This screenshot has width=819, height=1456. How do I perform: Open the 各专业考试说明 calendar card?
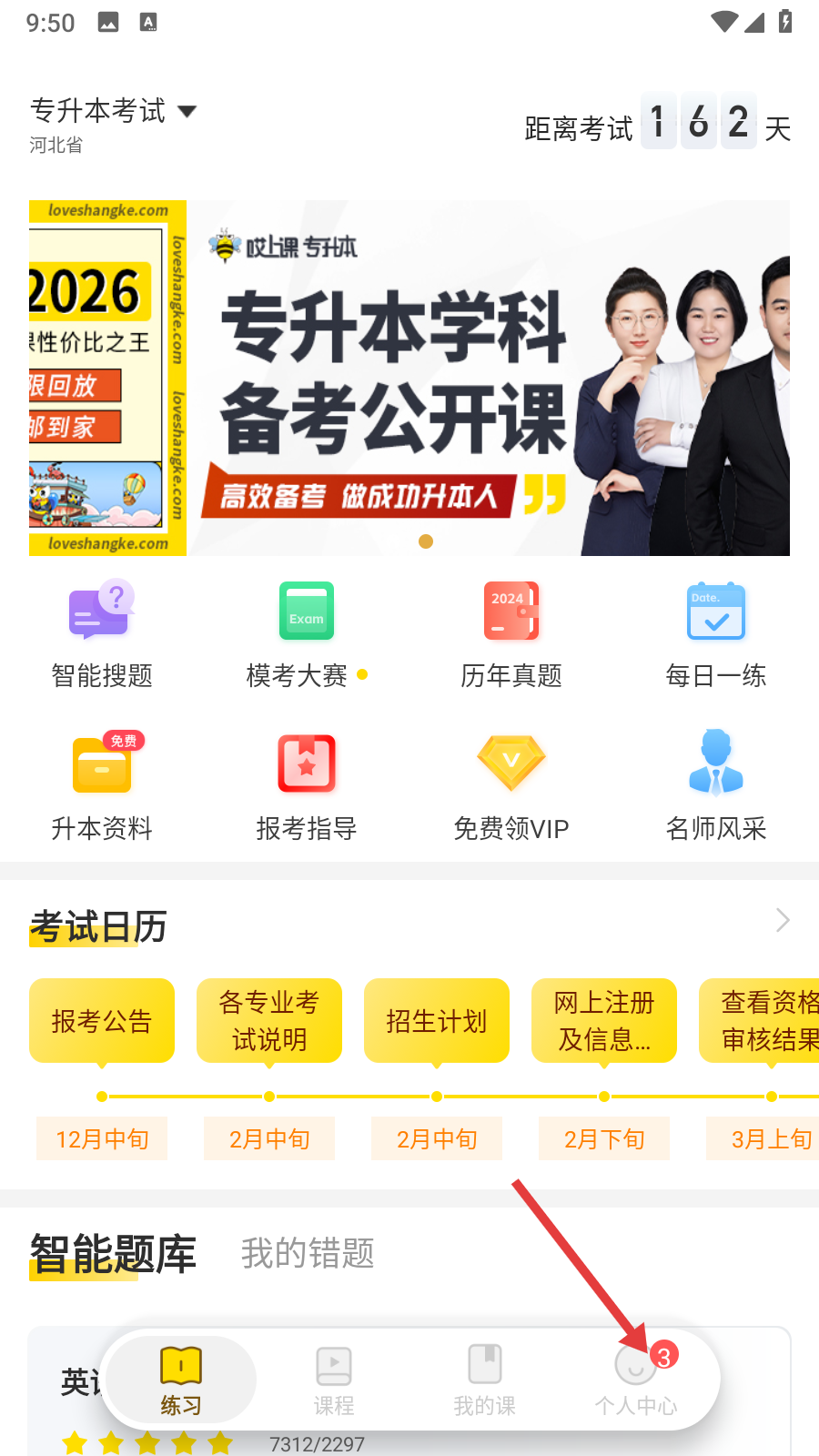pyautogui.click(x=269, y=1020)
